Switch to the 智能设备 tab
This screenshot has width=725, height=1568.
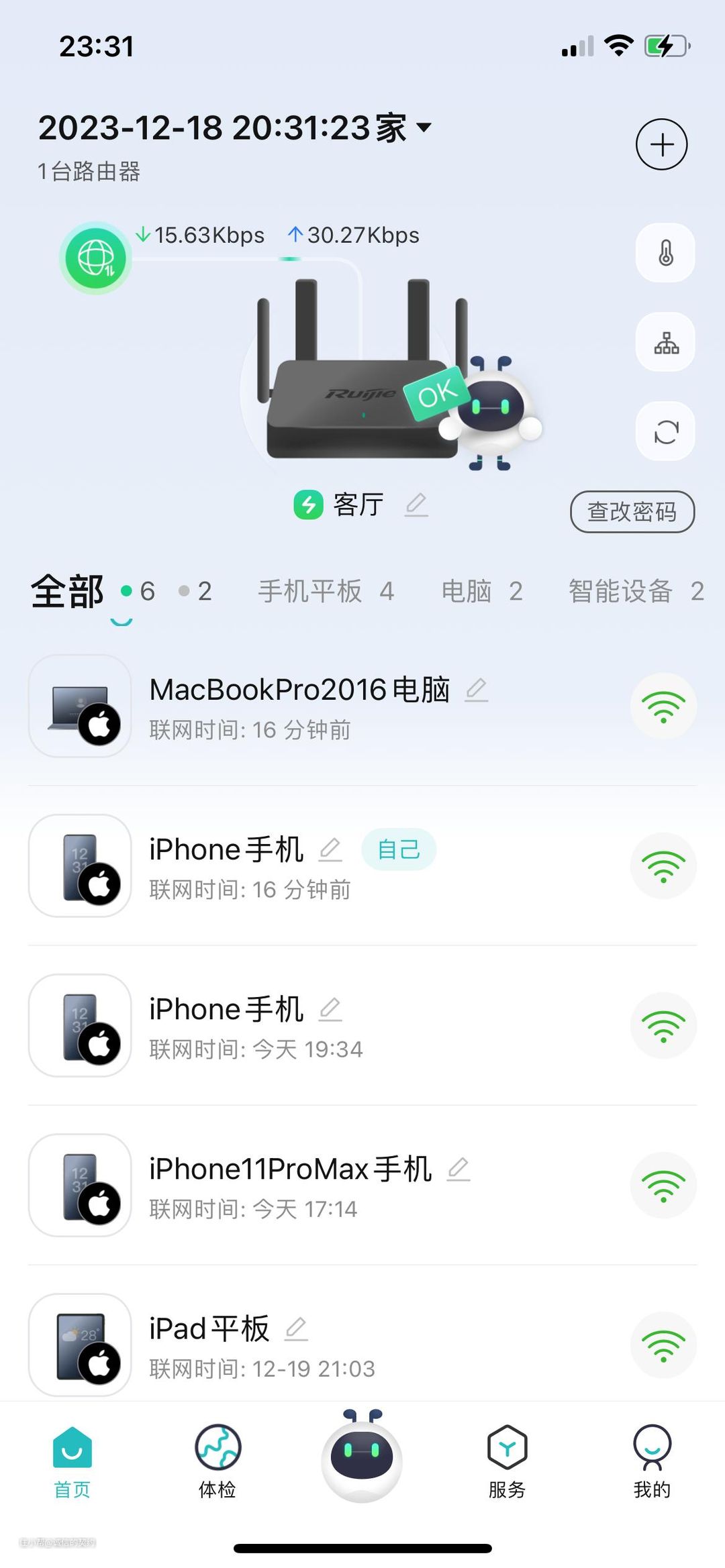(x=635, y=591)
